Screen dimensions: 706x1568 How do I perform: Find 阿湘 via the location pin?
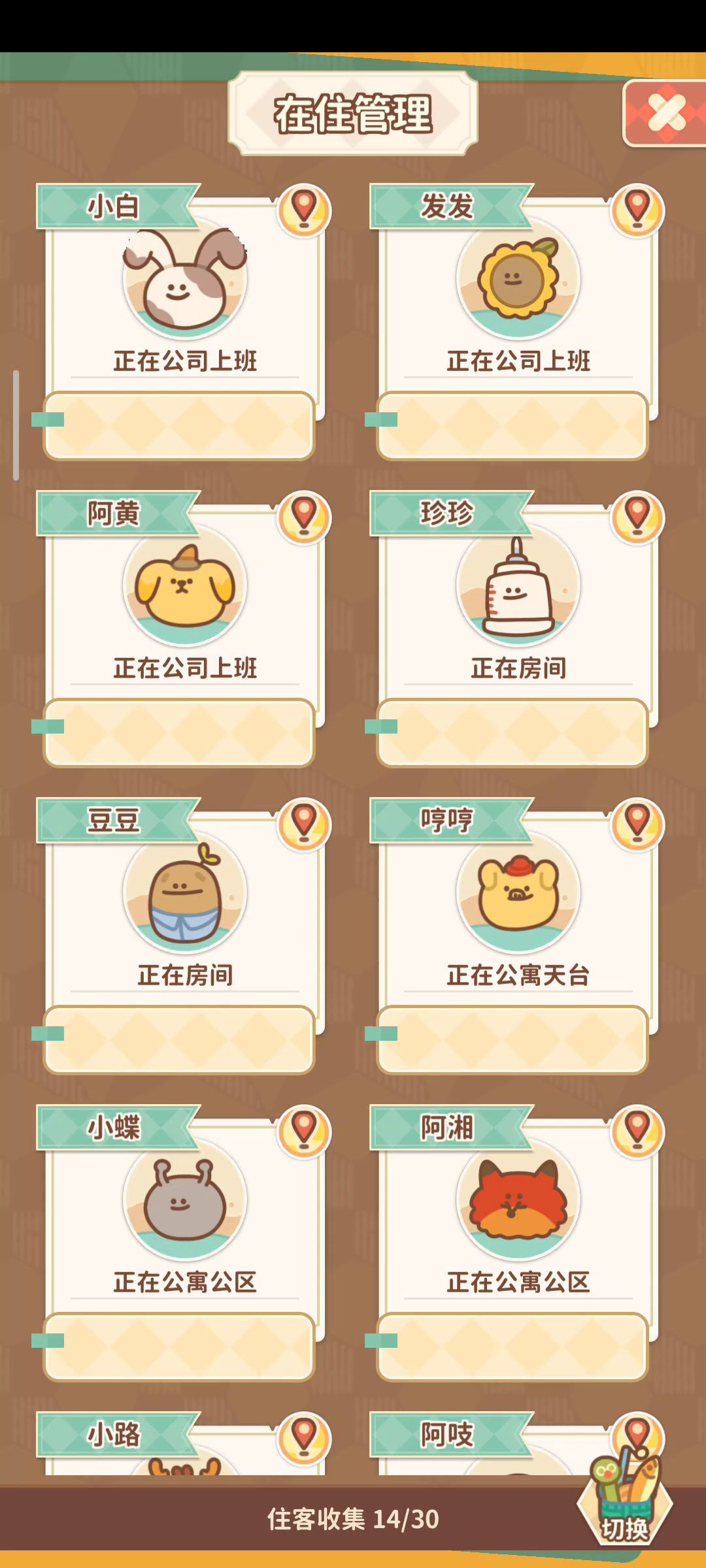point(637,1132)
